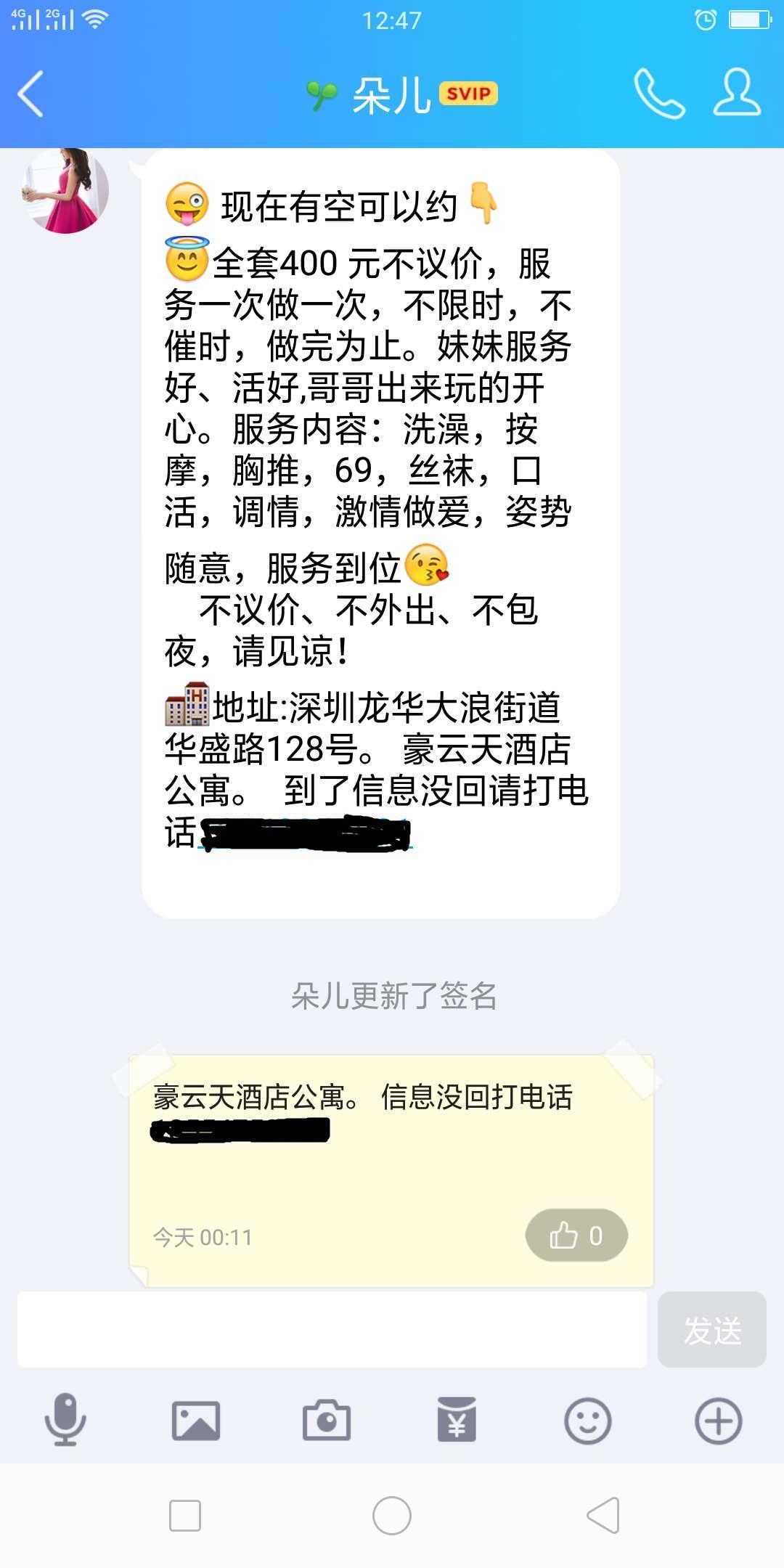Select the voice message microphone icon
784x1568 pixels.
tap(64, 1421)
